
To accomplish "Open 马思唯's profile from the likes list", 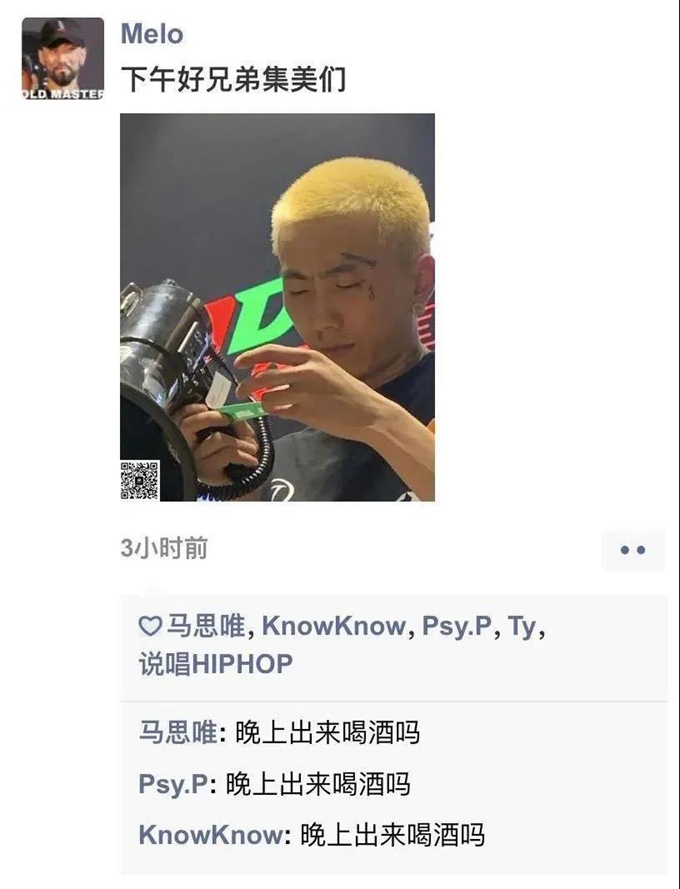I will pos(205,627).
